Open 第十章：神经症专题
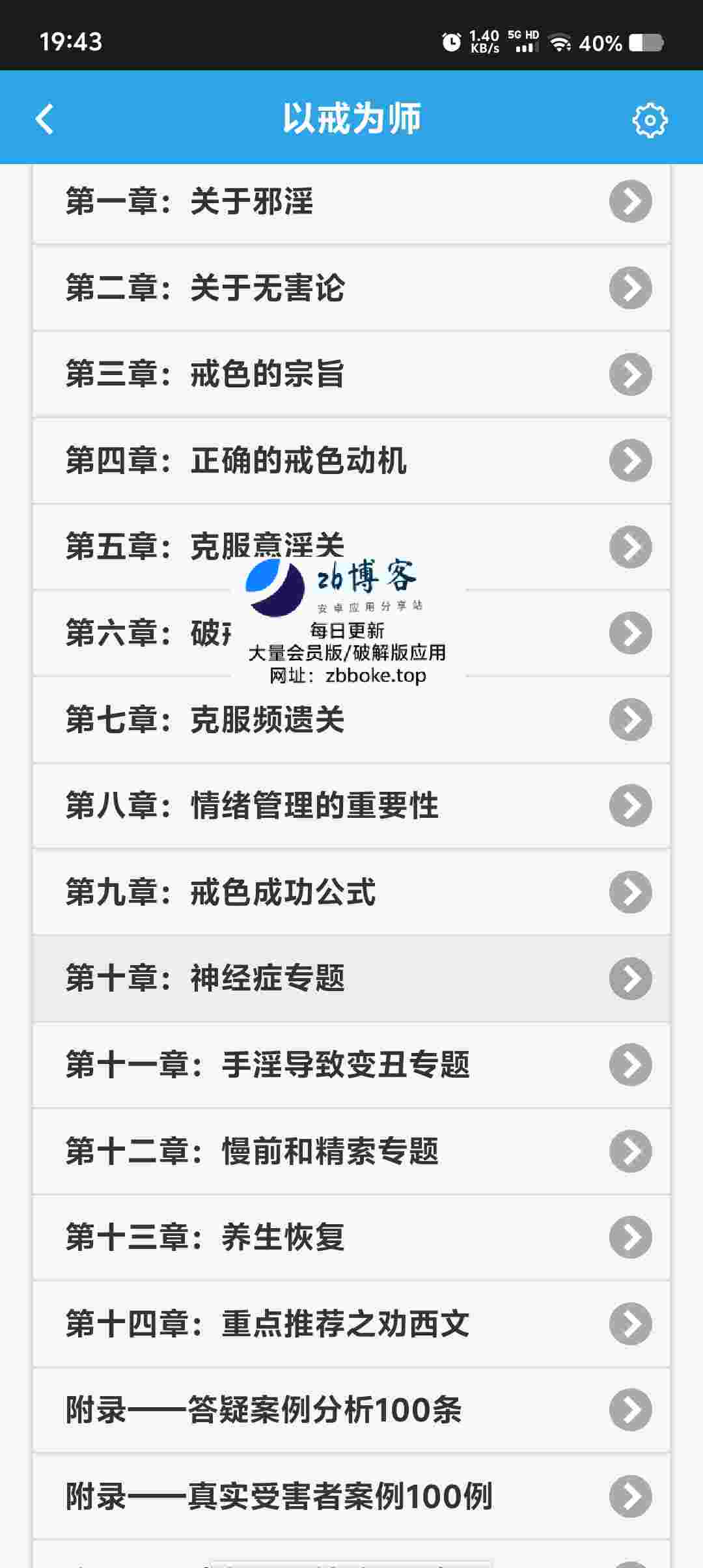 351,978
